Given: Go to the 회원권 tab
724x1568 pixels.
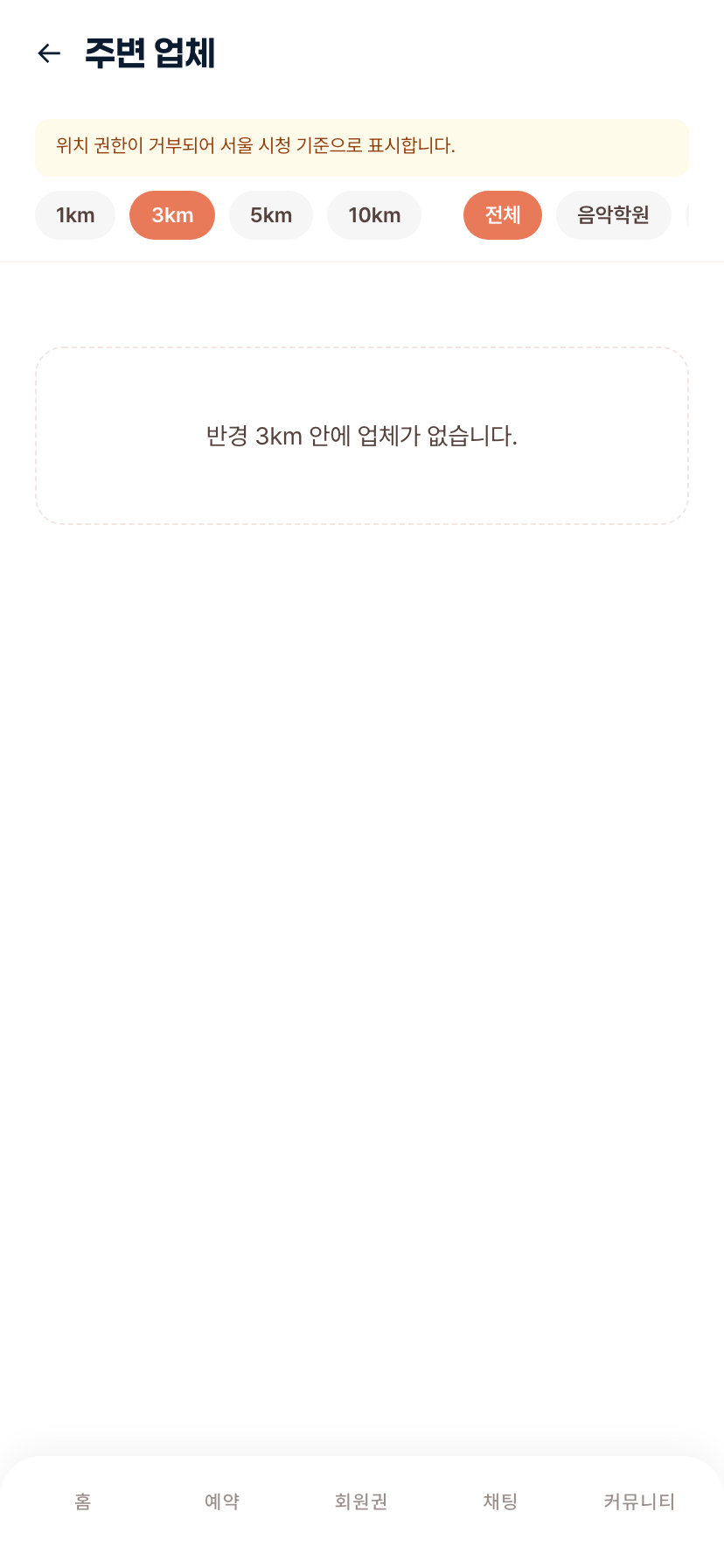Looking at the screenshot, I should [361, 1501].
